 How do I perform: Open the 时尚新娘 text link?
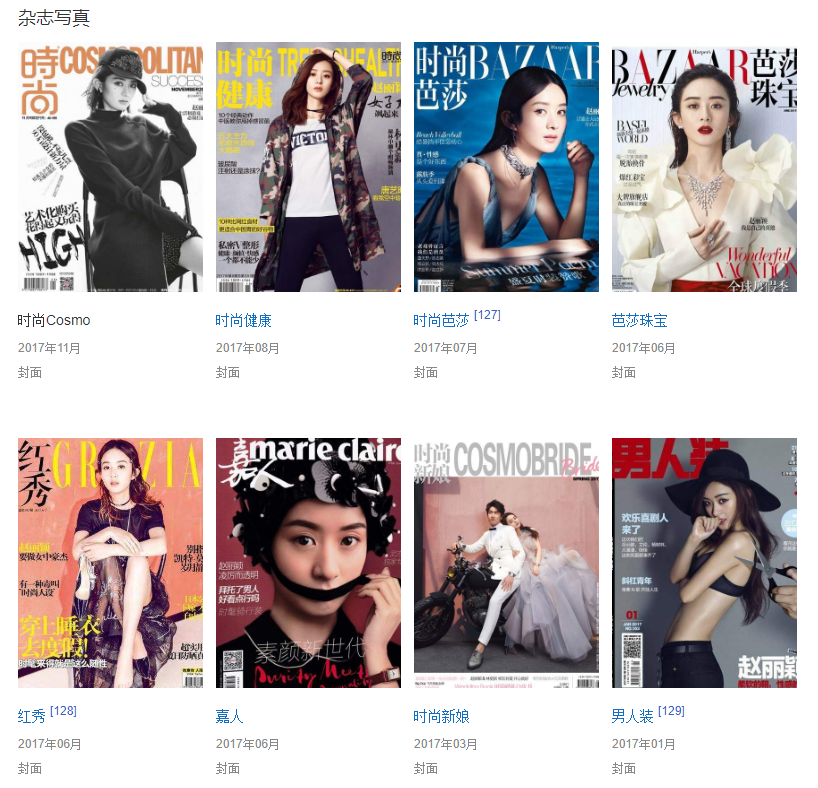(441, 717)
